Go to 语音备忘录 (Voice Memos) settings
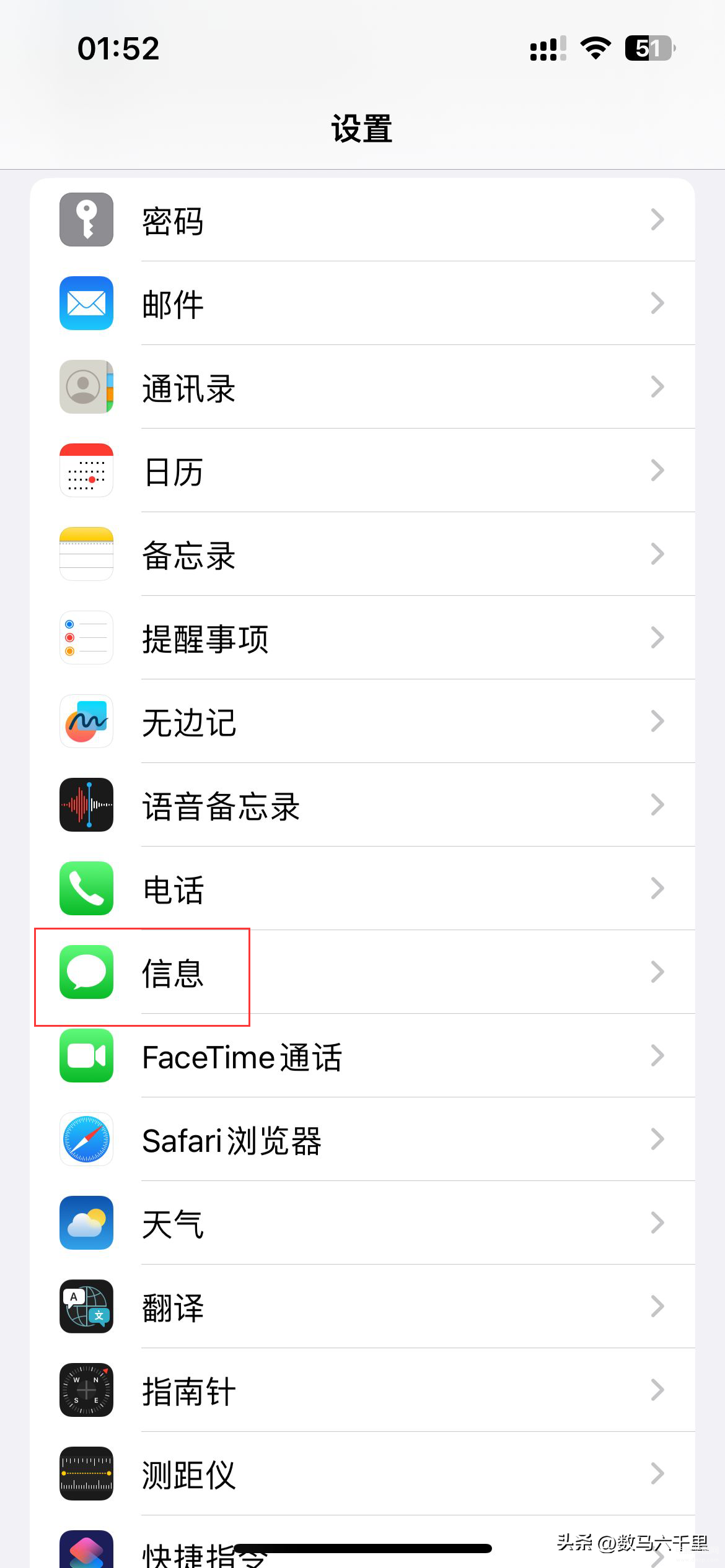The width and height of the screenshot is (725, 1568). [362, 805]
